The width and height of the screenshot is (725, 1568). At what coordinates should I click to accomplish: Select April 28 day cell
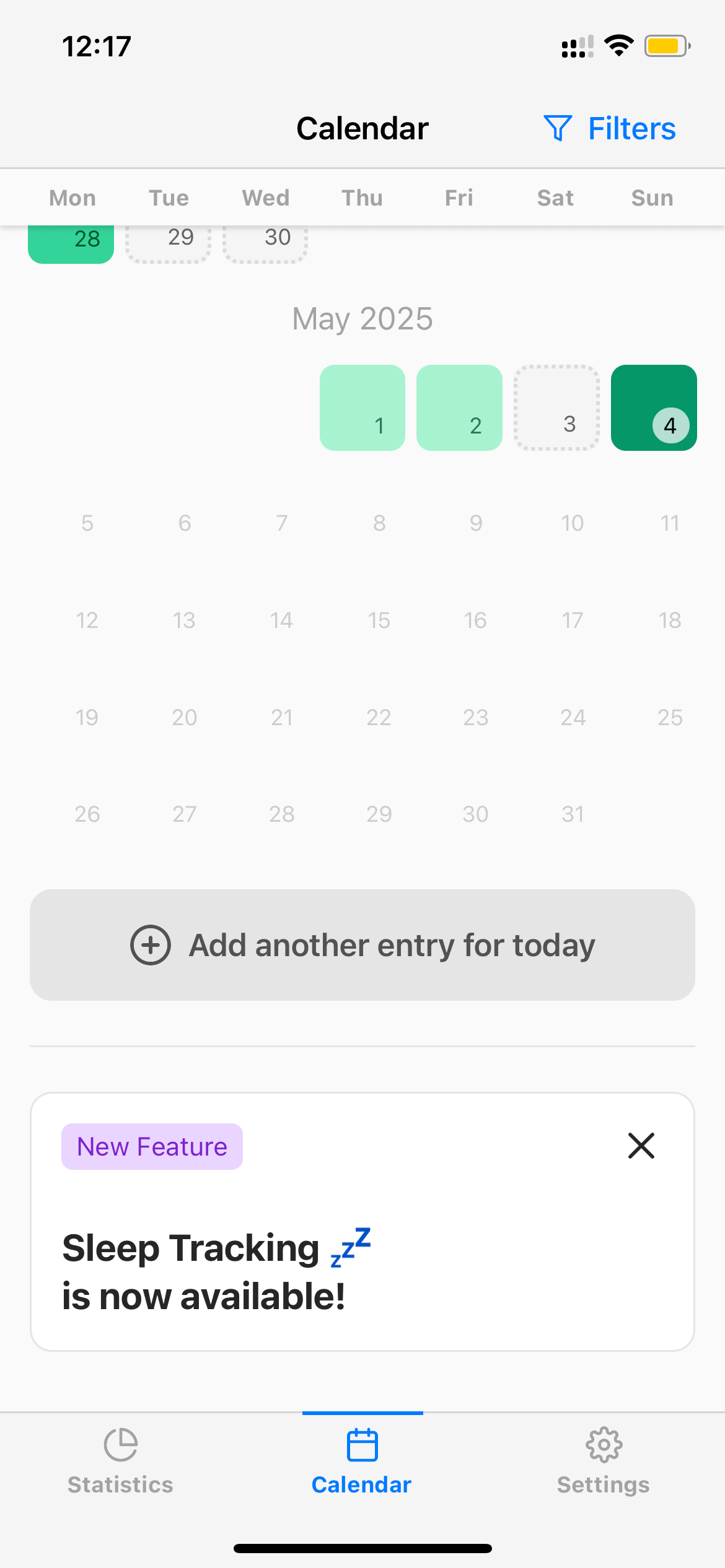(71, 244)
